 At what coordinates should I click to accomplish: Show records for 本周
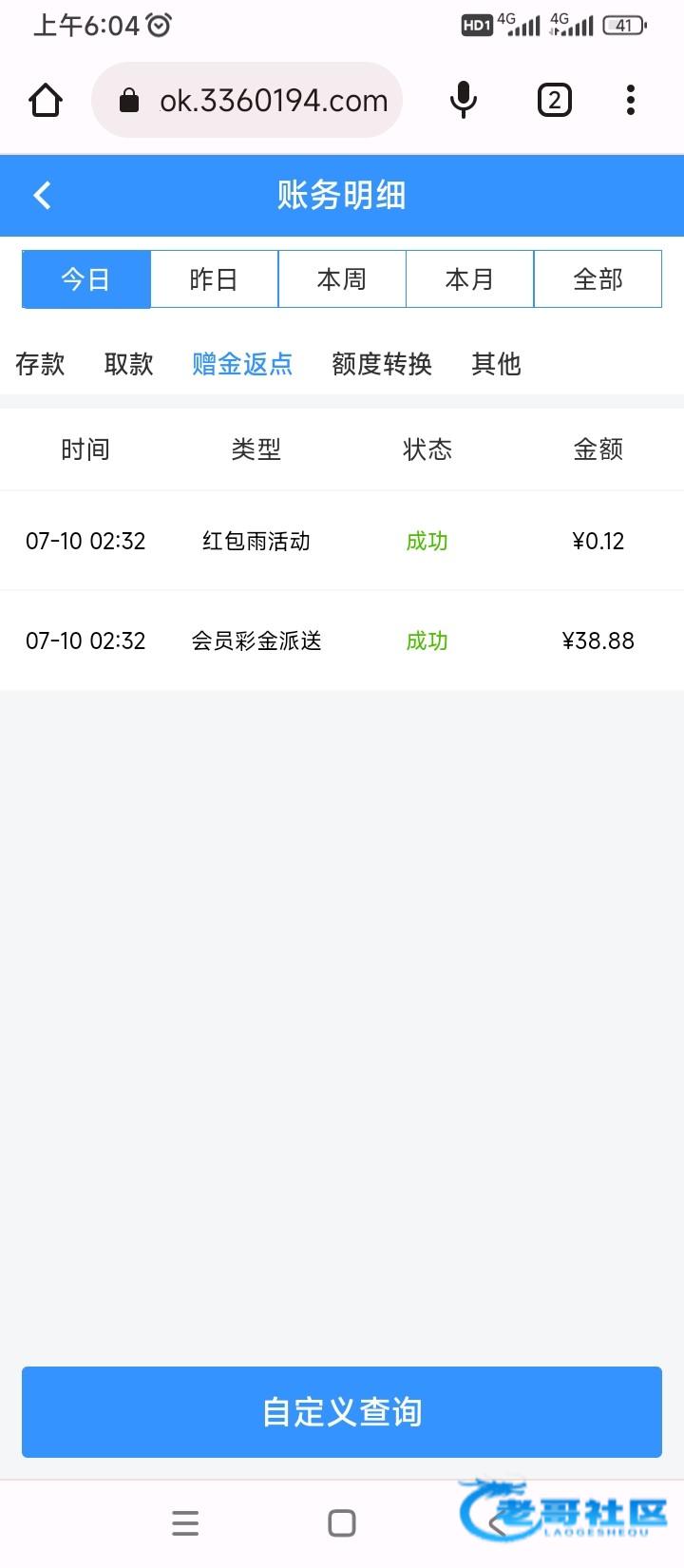[x=342, y=279]
